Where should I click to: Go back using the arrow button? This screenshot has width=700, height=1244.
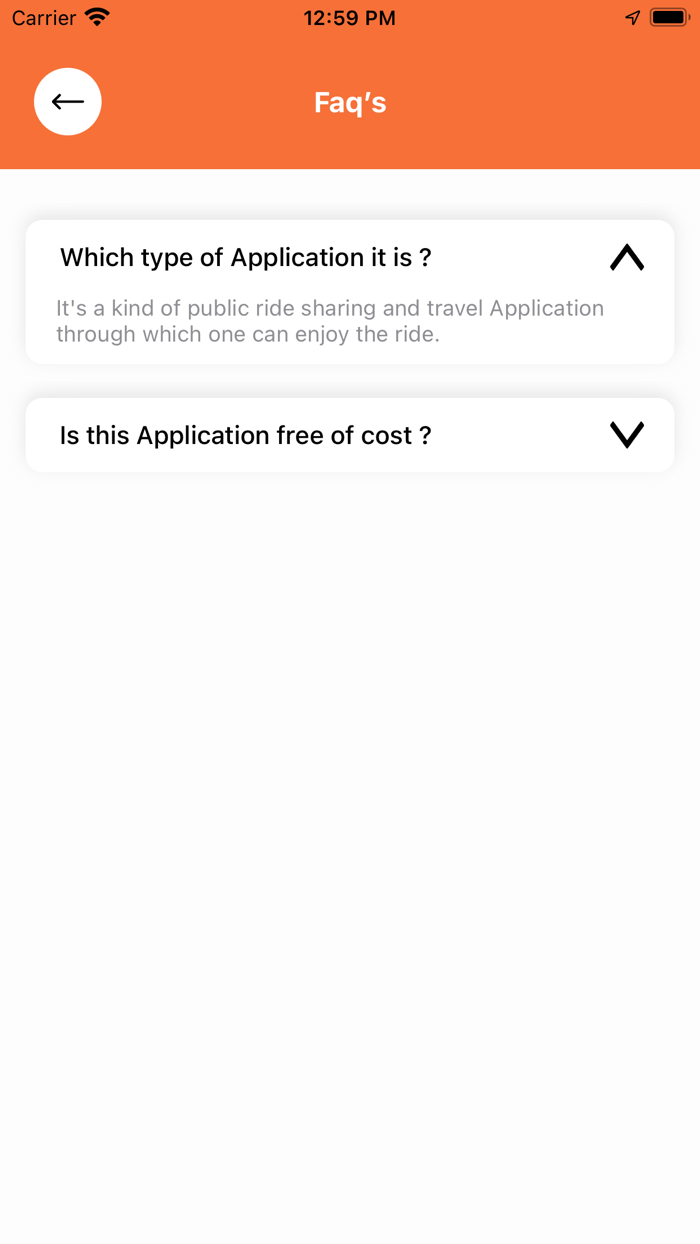coord(68,102)
